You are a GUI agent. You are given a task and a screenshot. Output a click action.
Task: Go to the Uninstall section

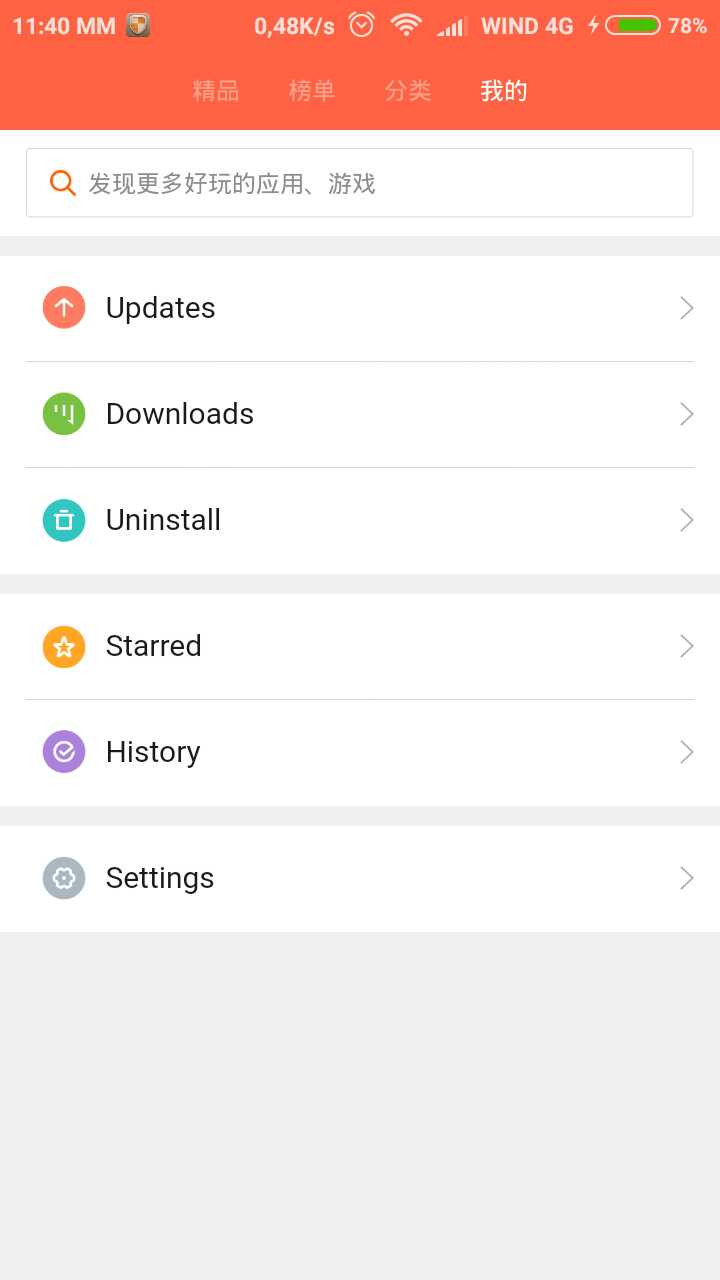pyautogui.click(x=360, y=520)
